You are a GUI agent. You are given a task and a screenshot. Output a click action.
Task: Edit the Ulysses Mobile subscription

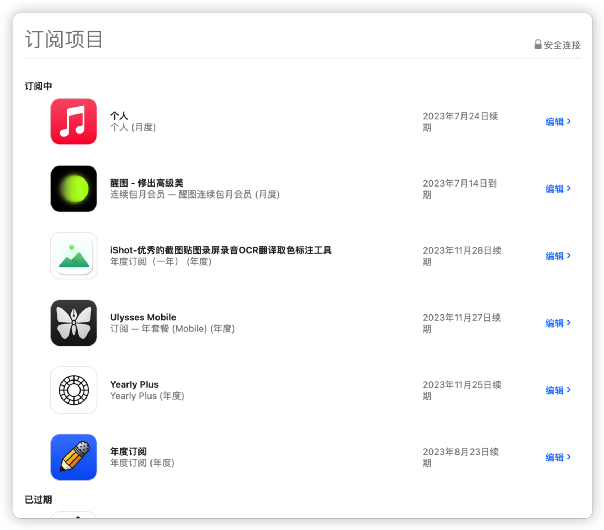[x=557, y=323]
